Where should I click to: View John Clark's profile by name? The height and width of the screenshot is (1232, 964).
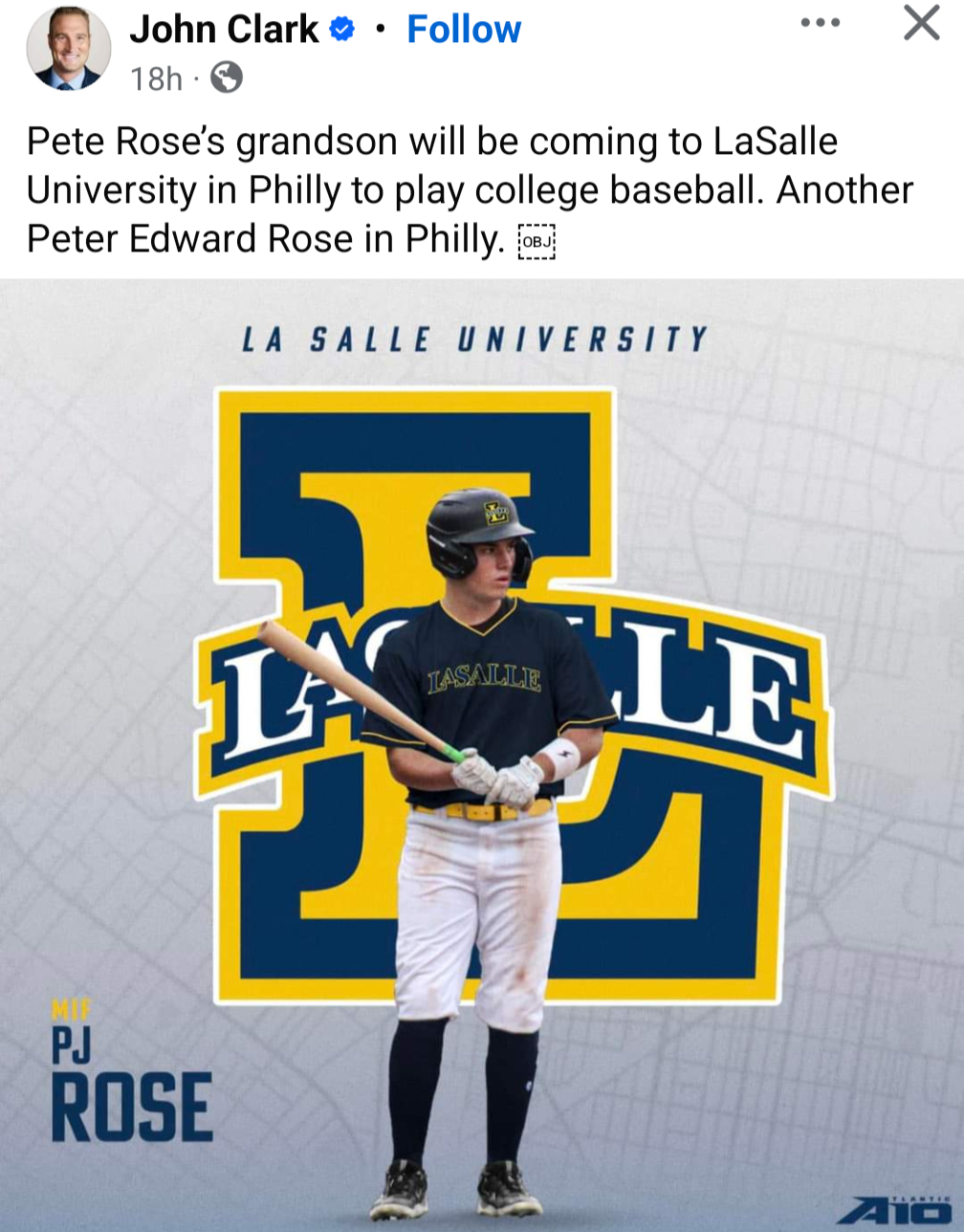(224, 29)
